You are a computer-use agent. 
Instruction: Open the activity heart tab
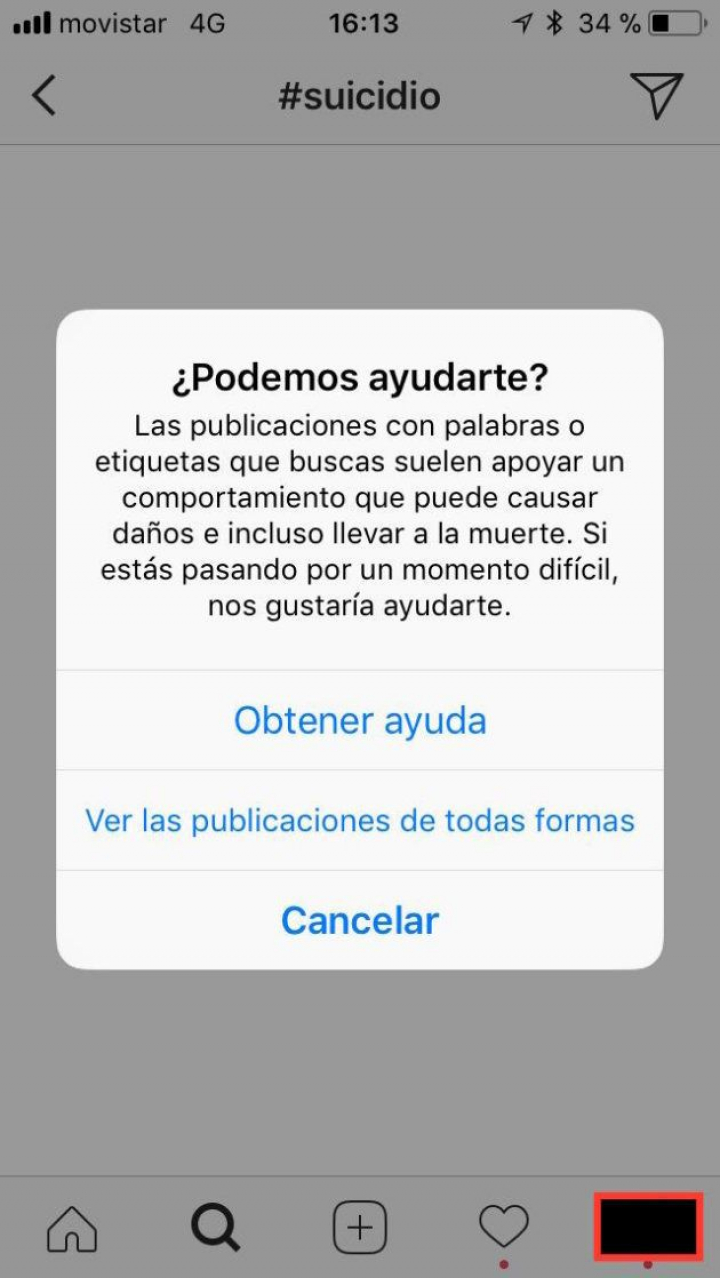coord(503,1227)
